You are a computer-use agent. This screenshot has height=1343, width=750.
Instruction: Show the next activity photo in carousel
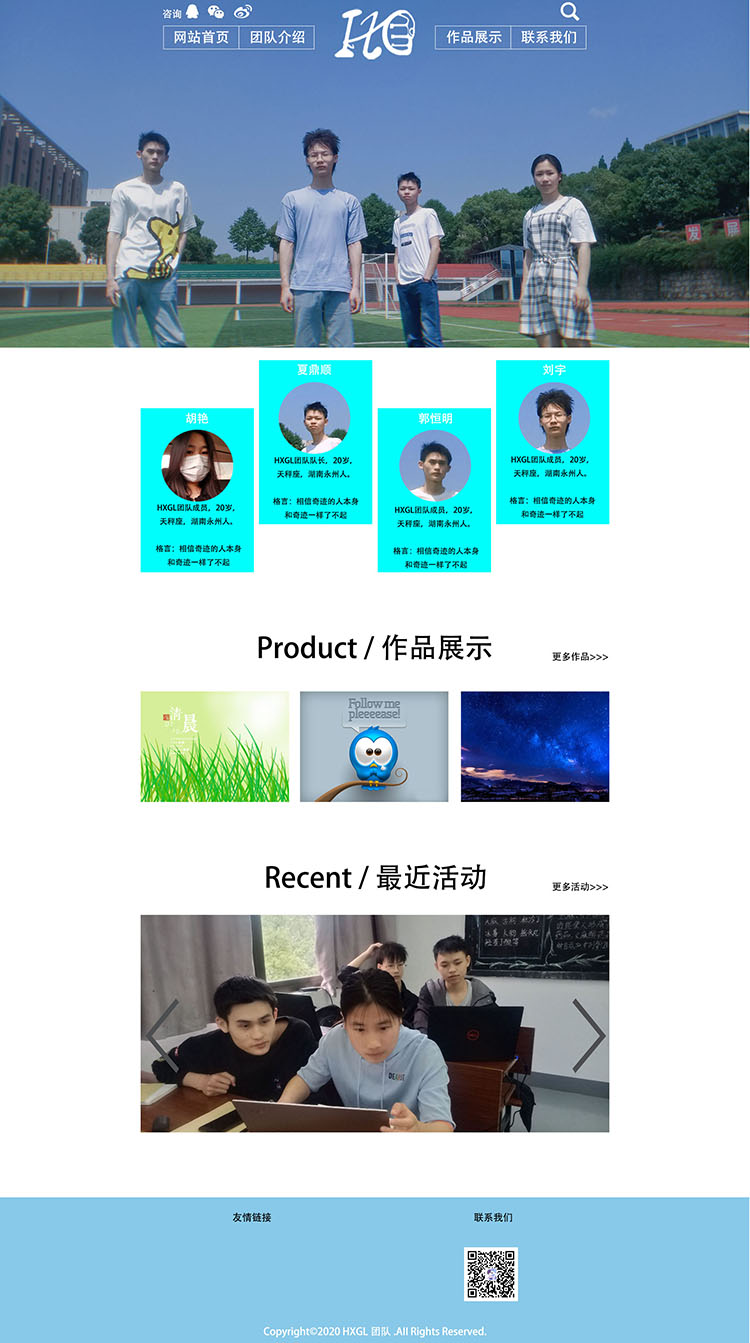[x=588, y=1035]
